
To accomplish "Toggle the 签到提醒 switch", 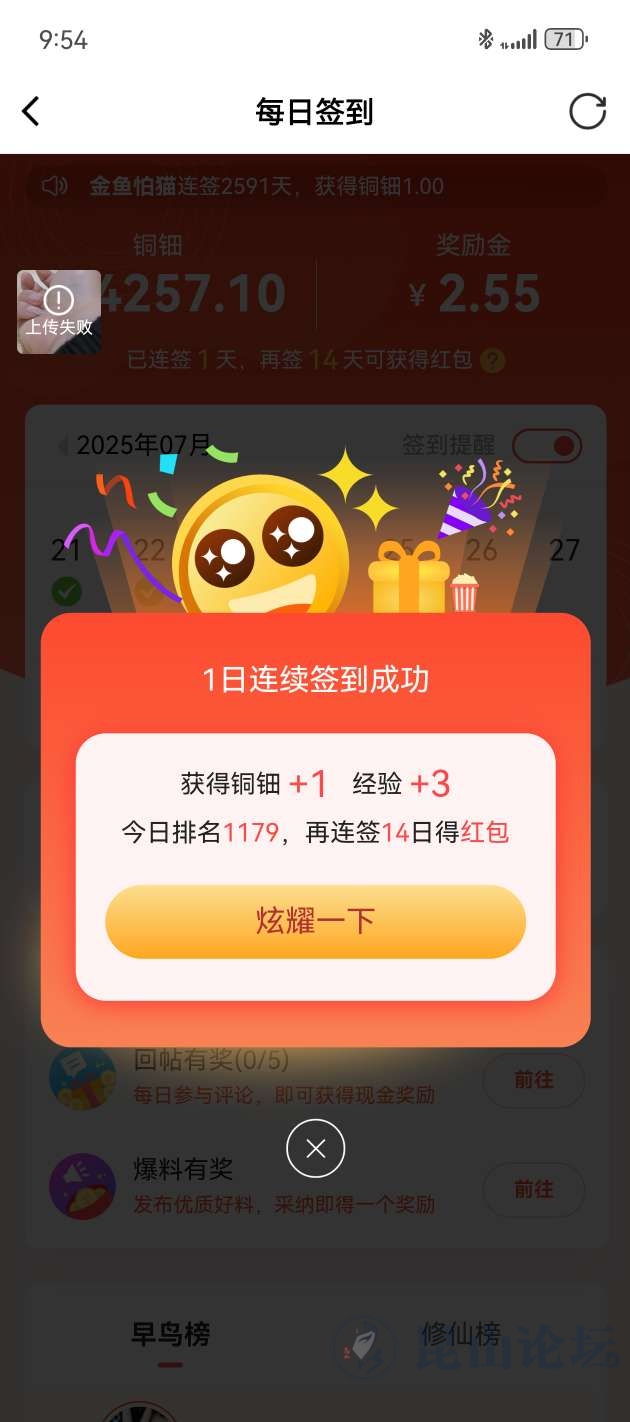I will (x=547, y=445).
